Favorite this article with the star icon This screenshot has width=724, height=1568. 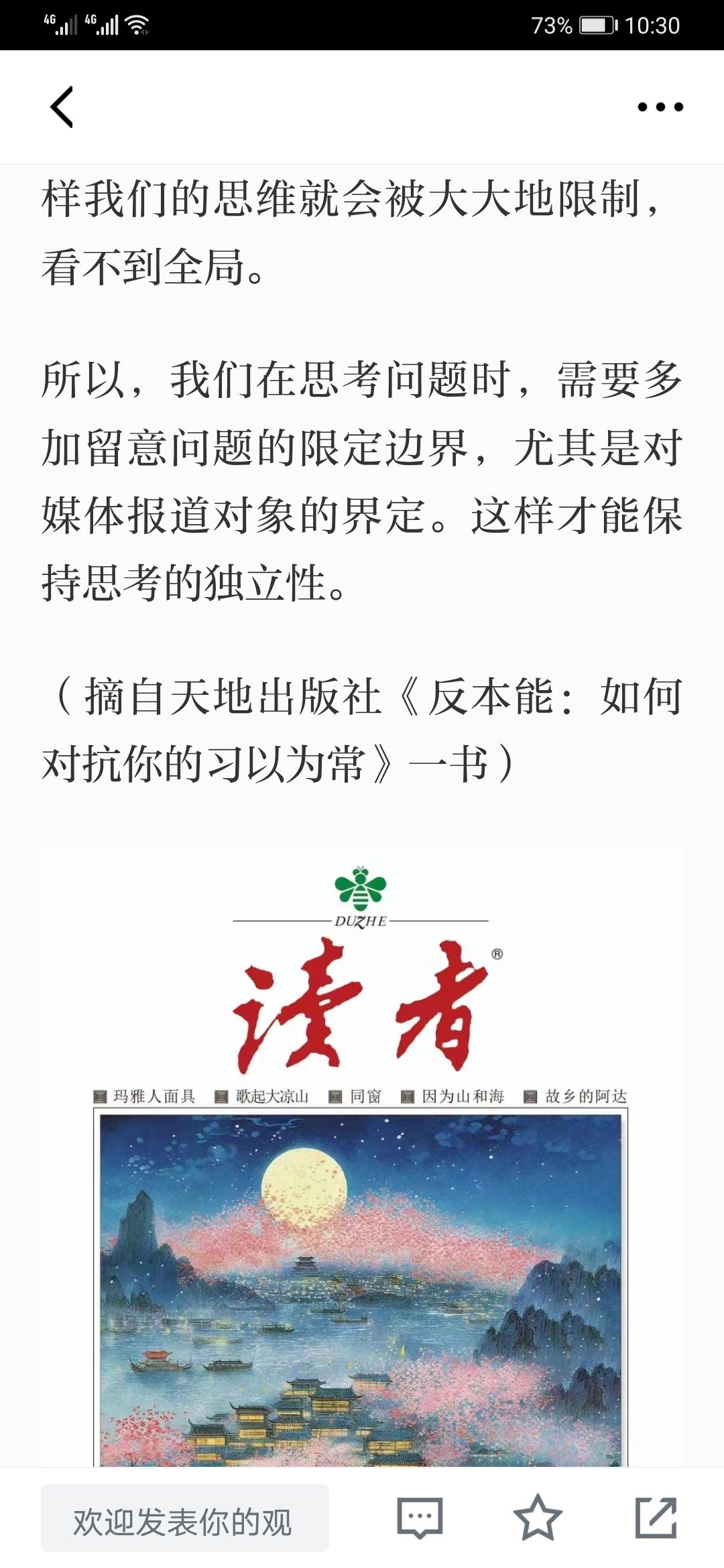coord(538,1517)
